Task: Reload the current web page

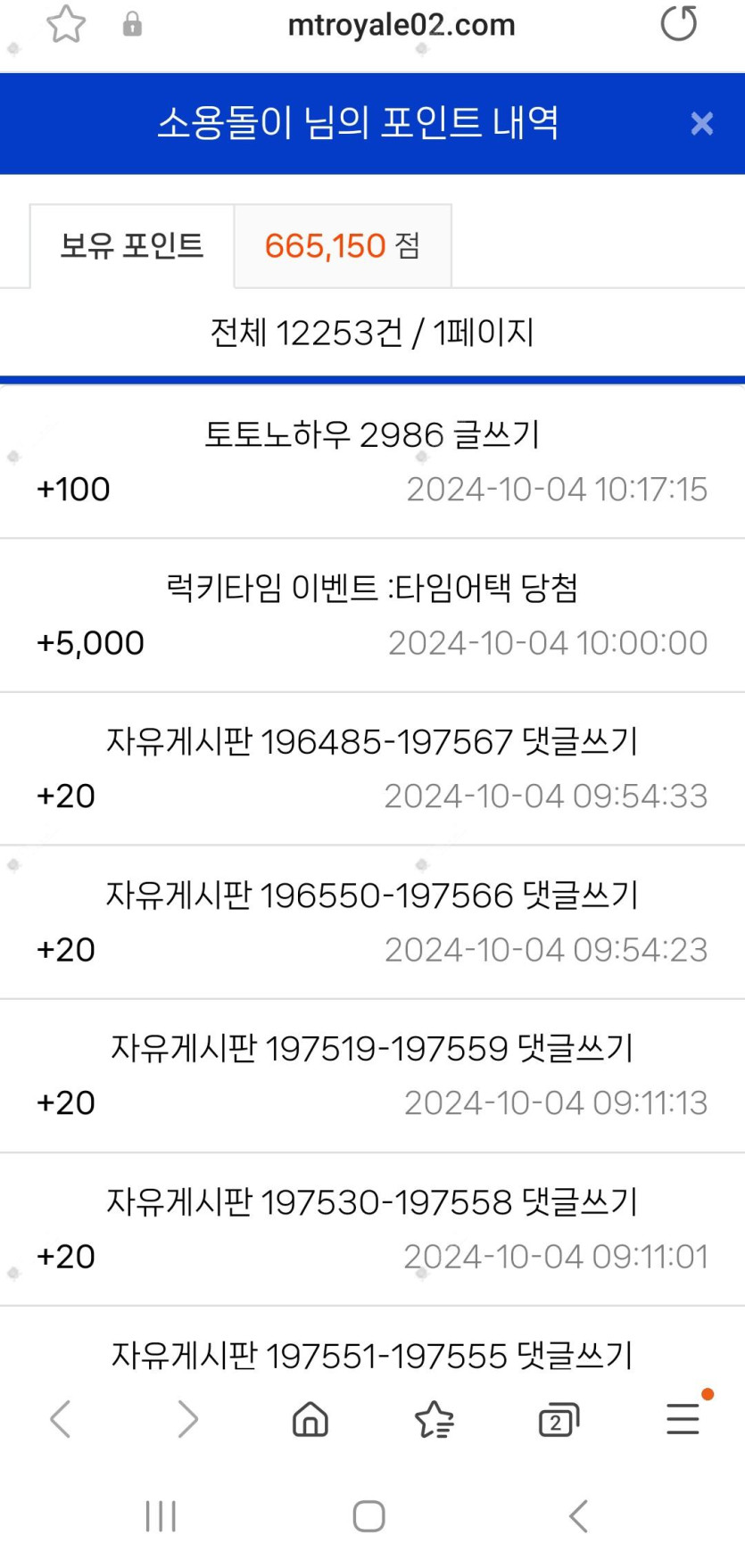Action: 679,24
